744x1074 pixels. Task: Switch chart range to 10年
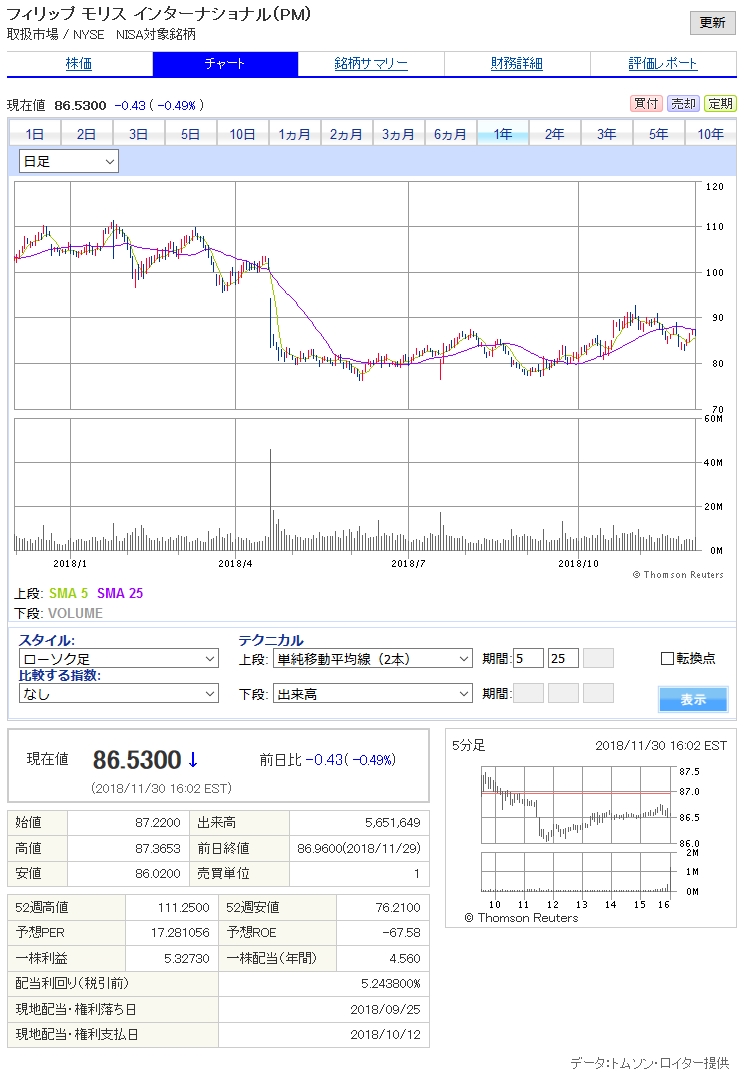pos(710,134)
